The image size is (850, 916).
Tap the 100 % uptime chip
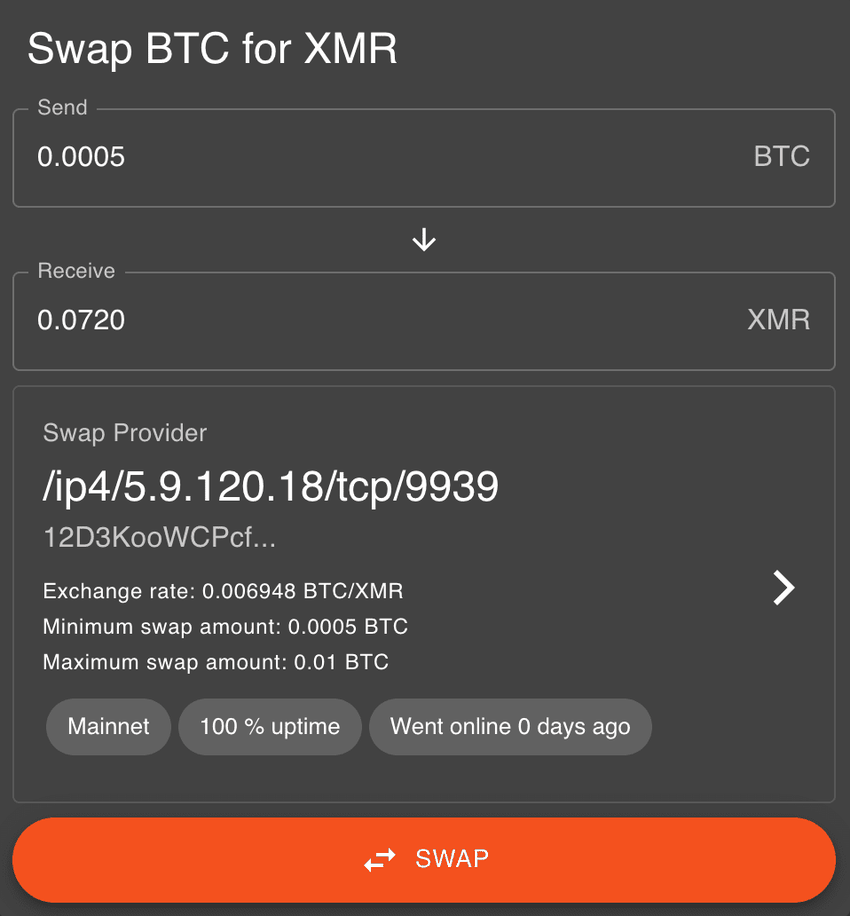(270, 726)
